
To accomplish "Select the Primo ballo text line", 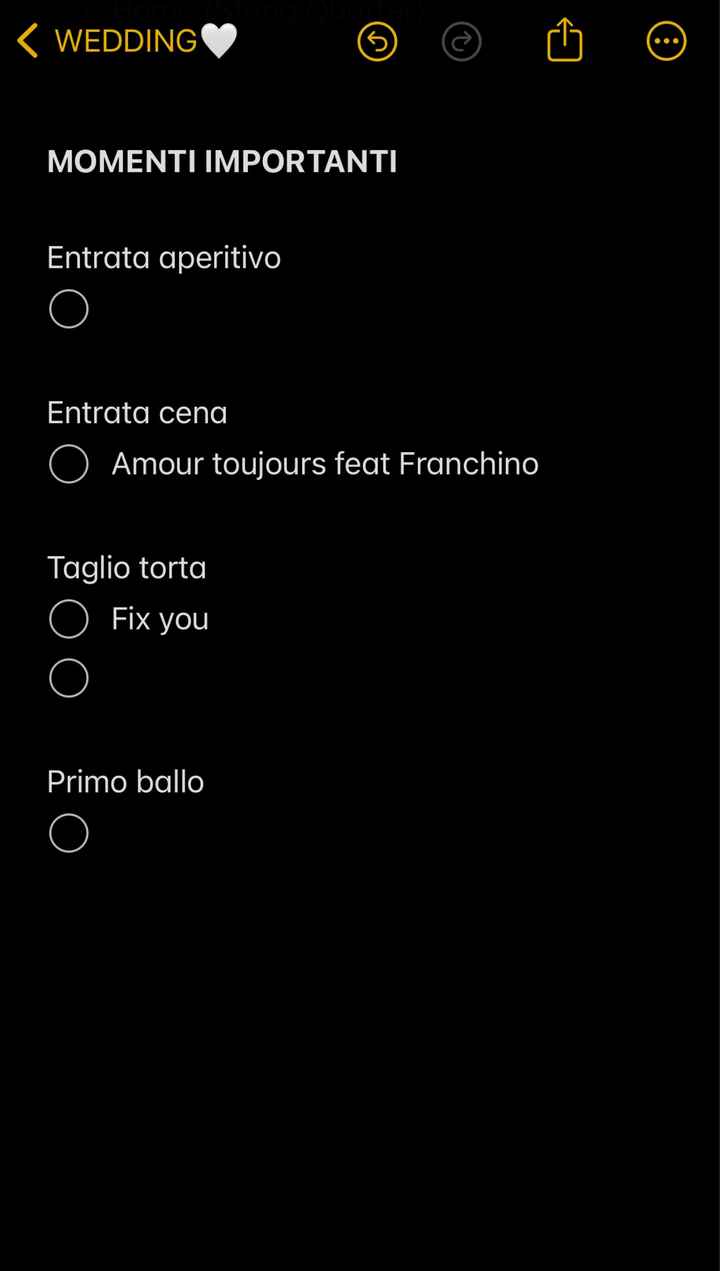I will pos(125,781).
